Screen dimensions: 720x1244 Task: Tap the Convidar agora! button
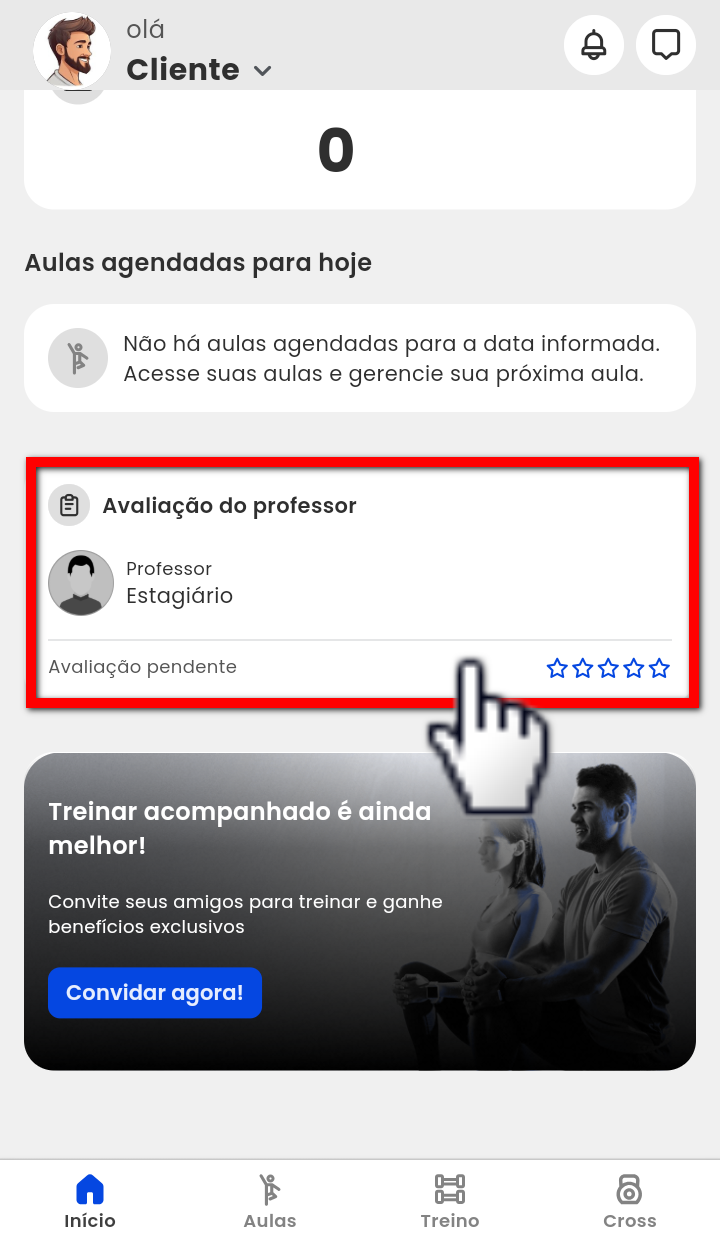point(155,993)
